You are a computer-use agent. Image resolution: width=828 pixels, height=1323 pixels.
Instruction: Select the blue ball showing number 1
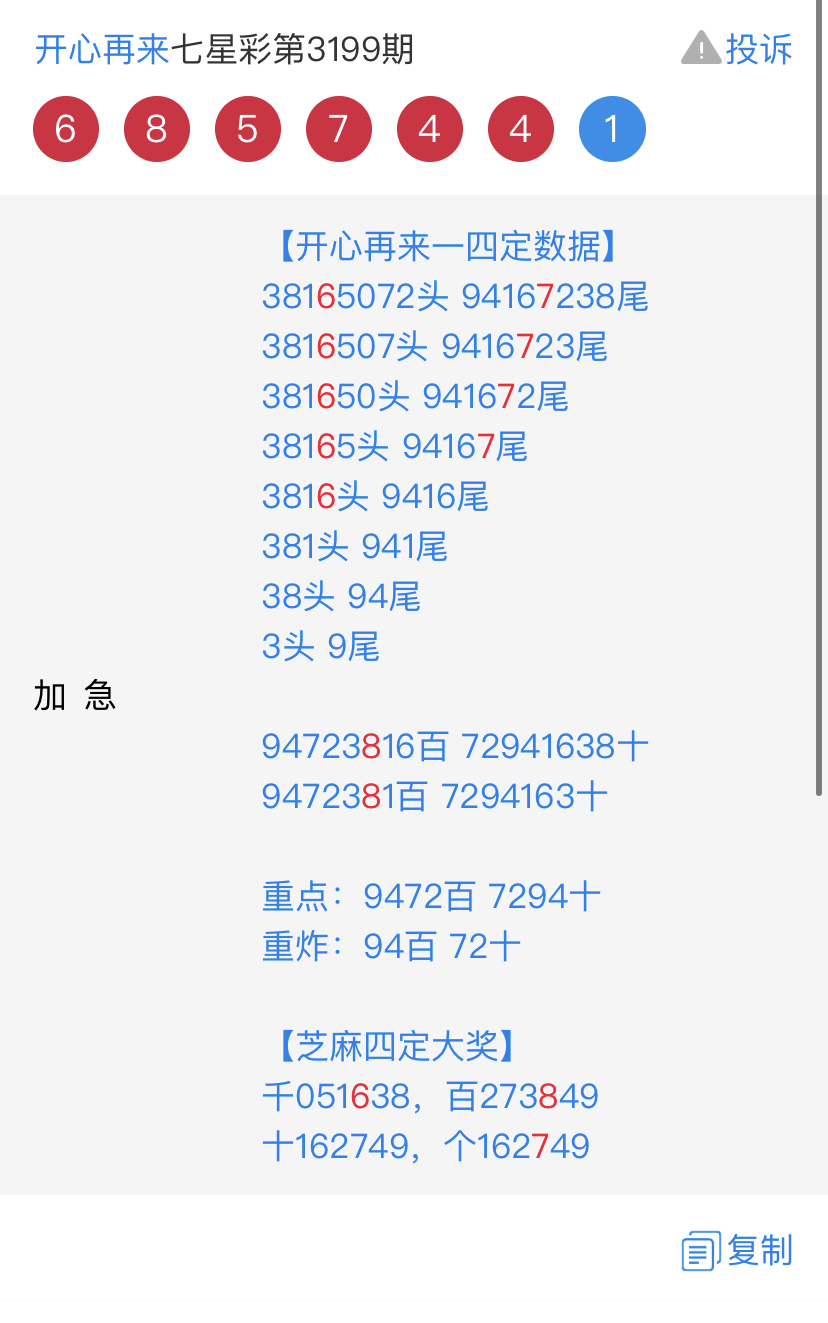612,128
